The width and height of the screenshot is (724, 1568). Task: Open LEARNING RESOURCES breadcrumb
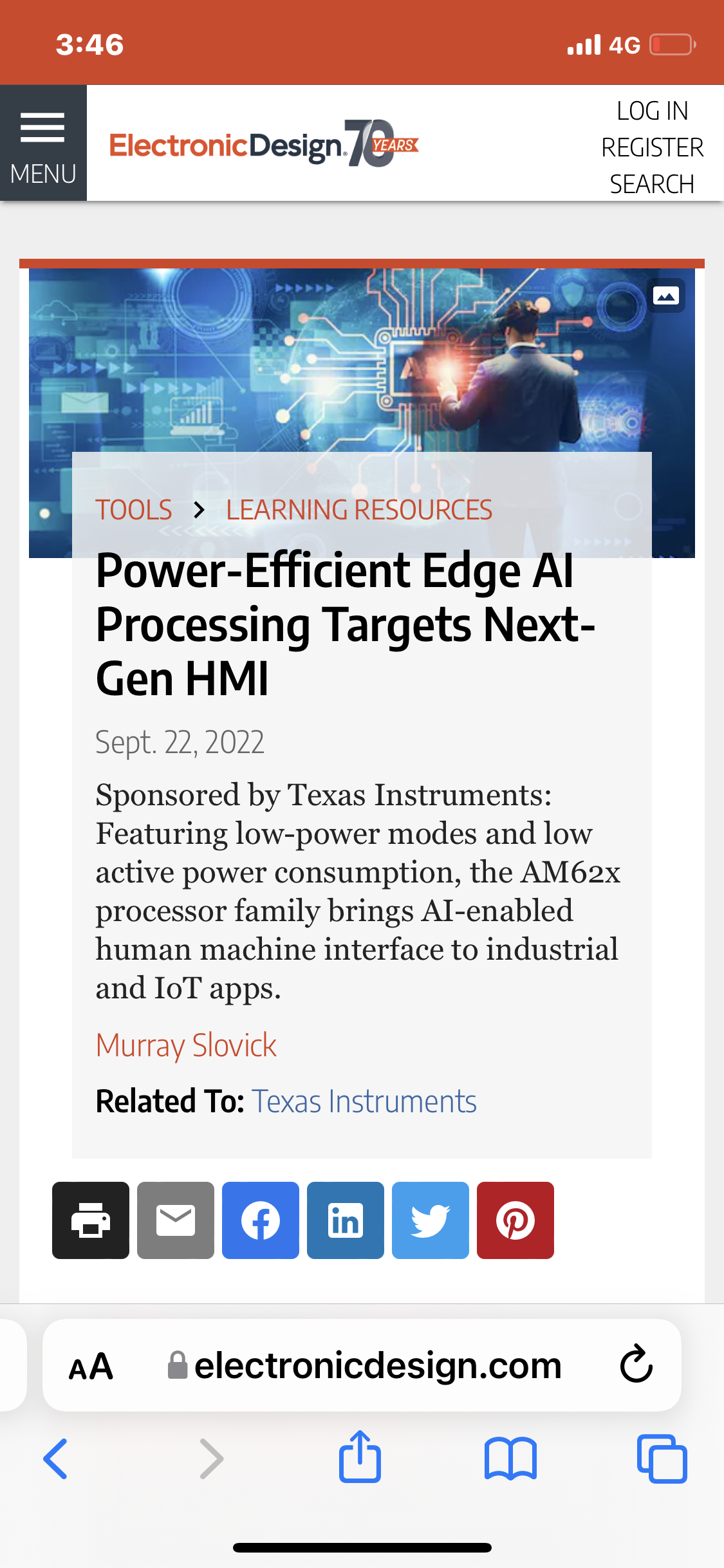pos(359,510)
